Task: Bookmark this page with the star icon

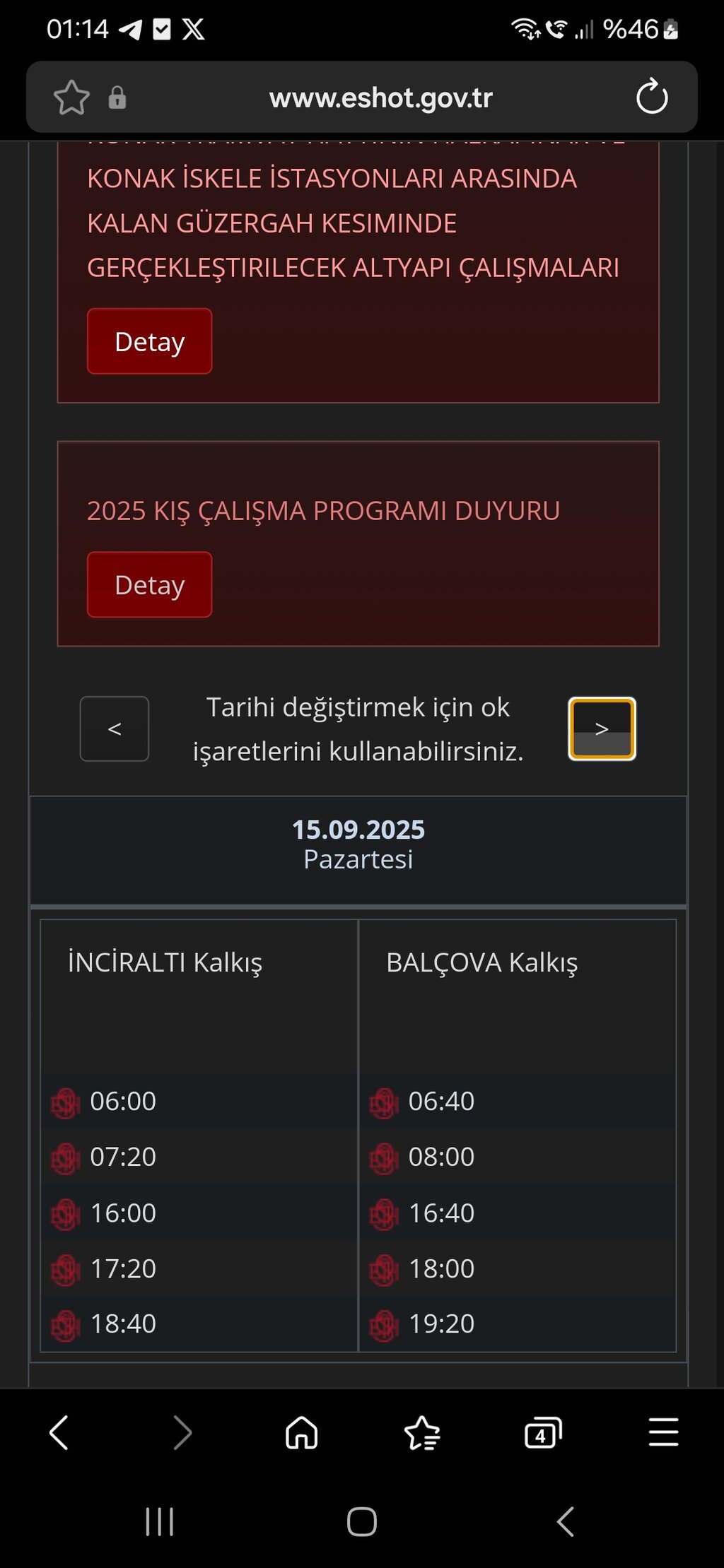Action: point(71,98)
